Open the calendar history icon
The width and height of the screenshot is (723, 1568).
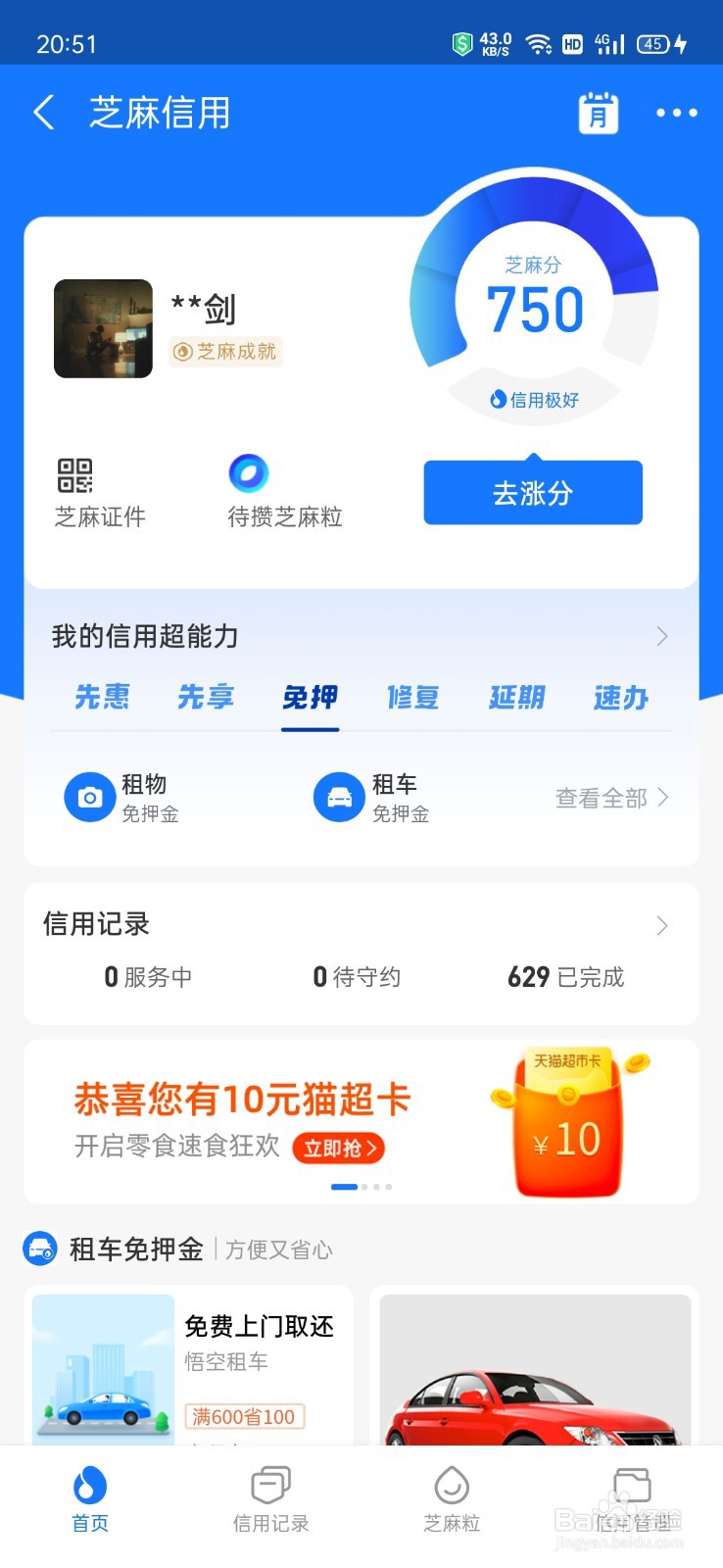(x=600, y=113)
